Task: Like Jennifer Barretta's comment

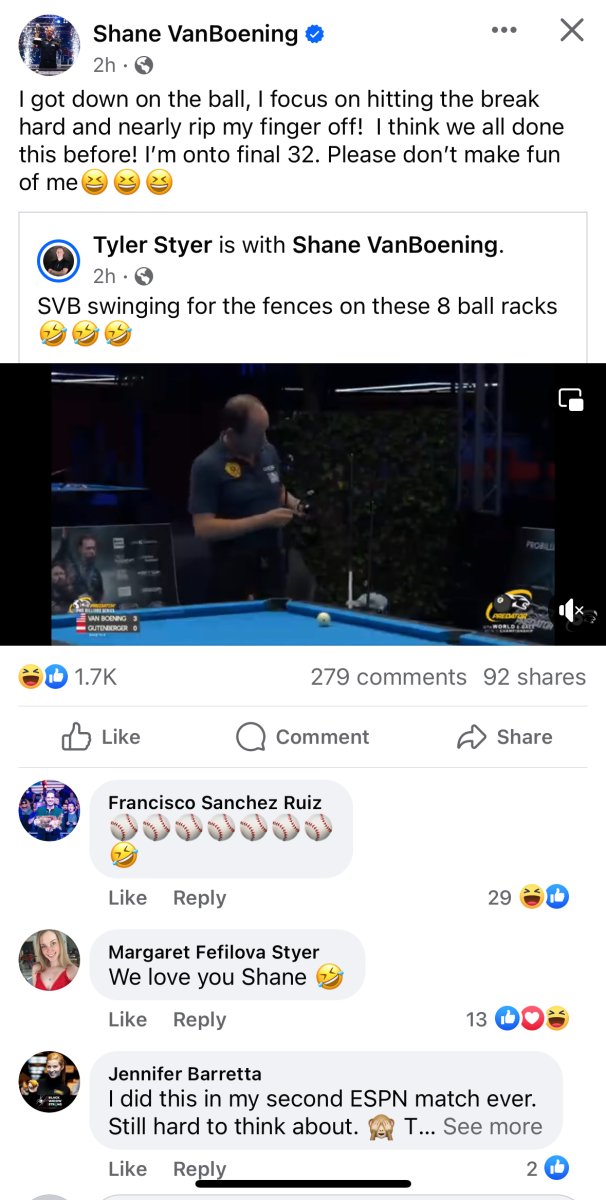Action: point(127,1168)
